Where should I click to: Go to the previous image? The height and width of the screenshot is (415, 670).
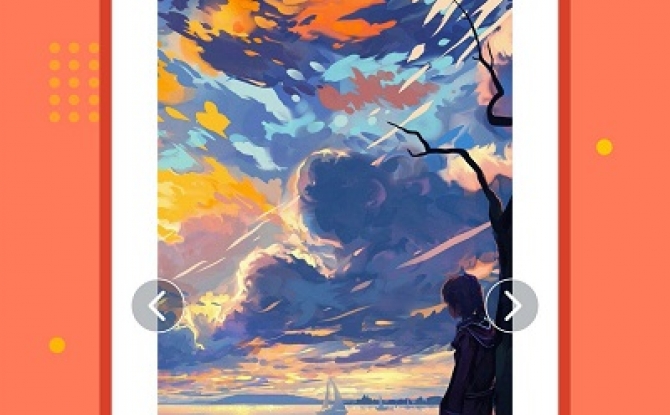pyautogui.click(x=157, y=305)
